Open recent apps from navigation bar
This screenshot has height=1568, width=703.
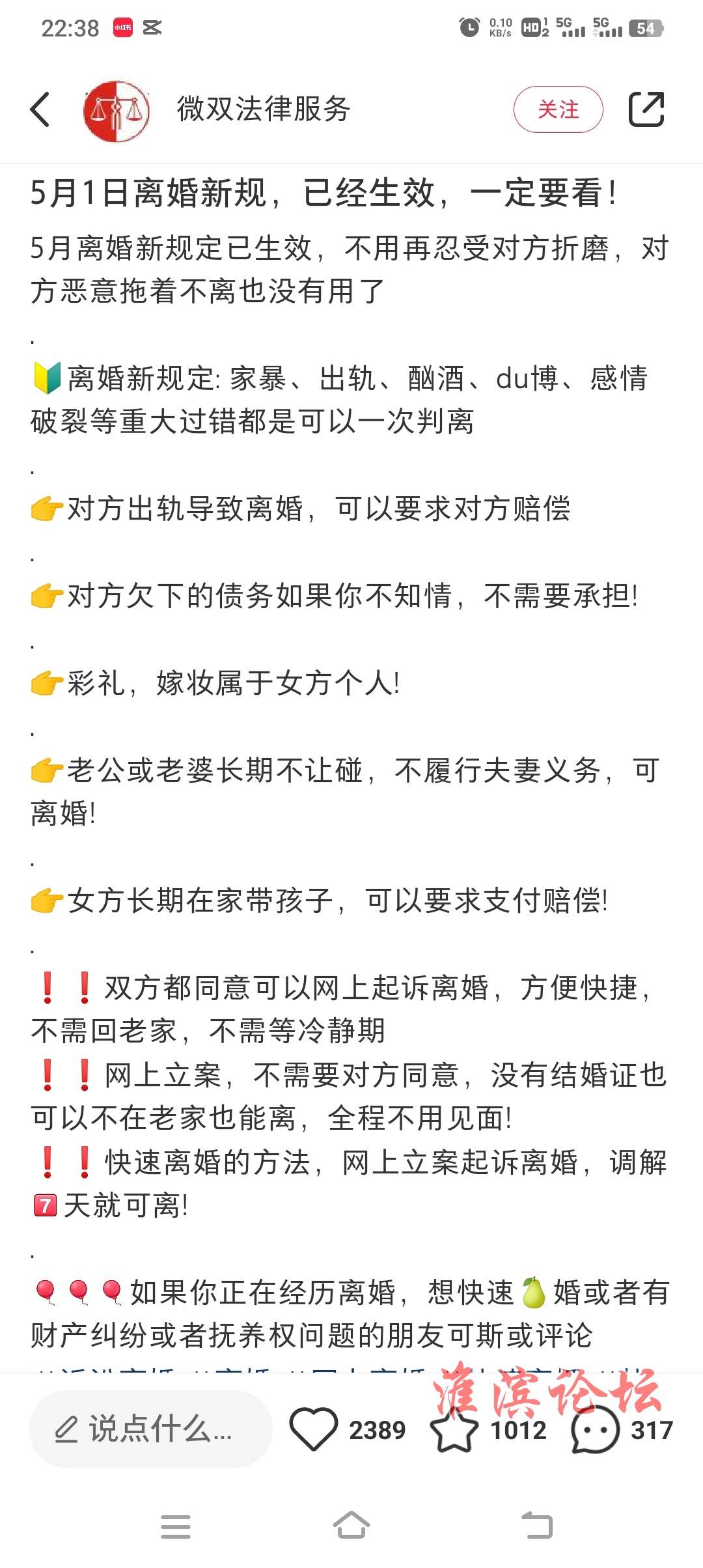[x=176, y=1526]
